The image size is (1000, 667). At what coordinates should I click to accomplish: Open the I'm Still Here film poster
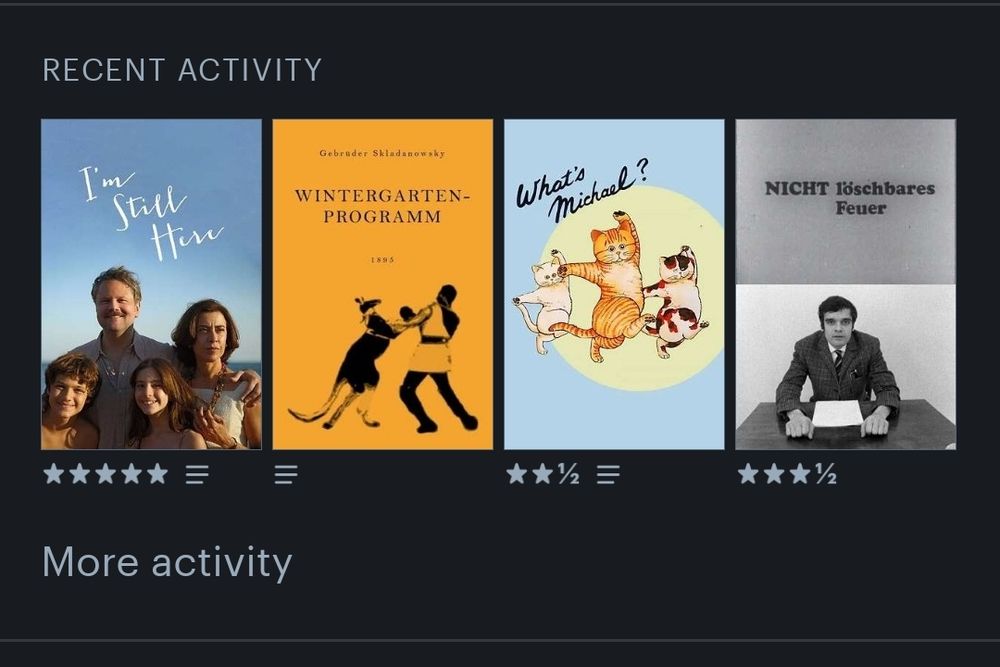(x=151, y=284)
